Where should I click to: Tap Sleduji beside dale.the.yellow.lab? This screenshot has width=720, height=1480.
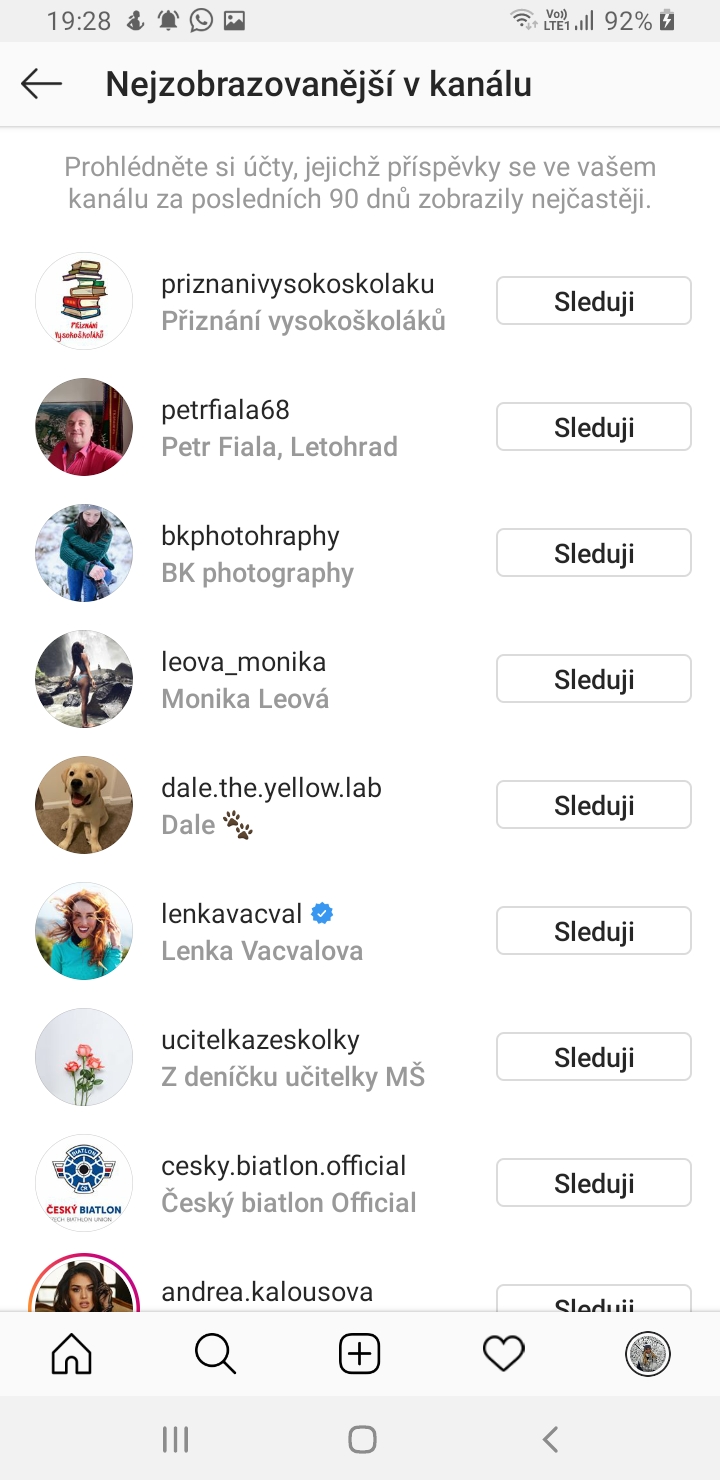[x=593, y=805]
